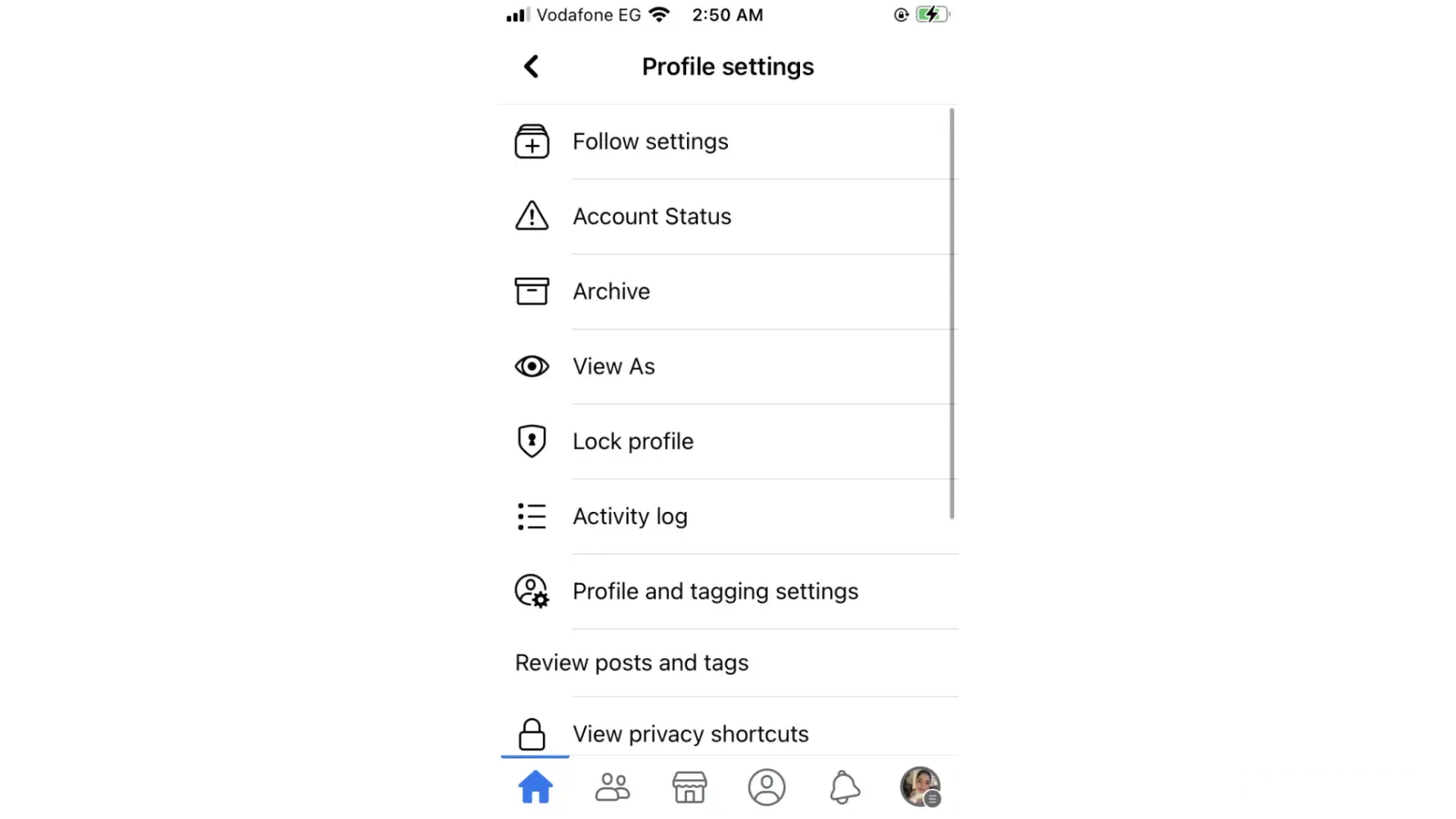Open the Activity log
Screen dimensions: 1456x819
[x=630, y=516]
